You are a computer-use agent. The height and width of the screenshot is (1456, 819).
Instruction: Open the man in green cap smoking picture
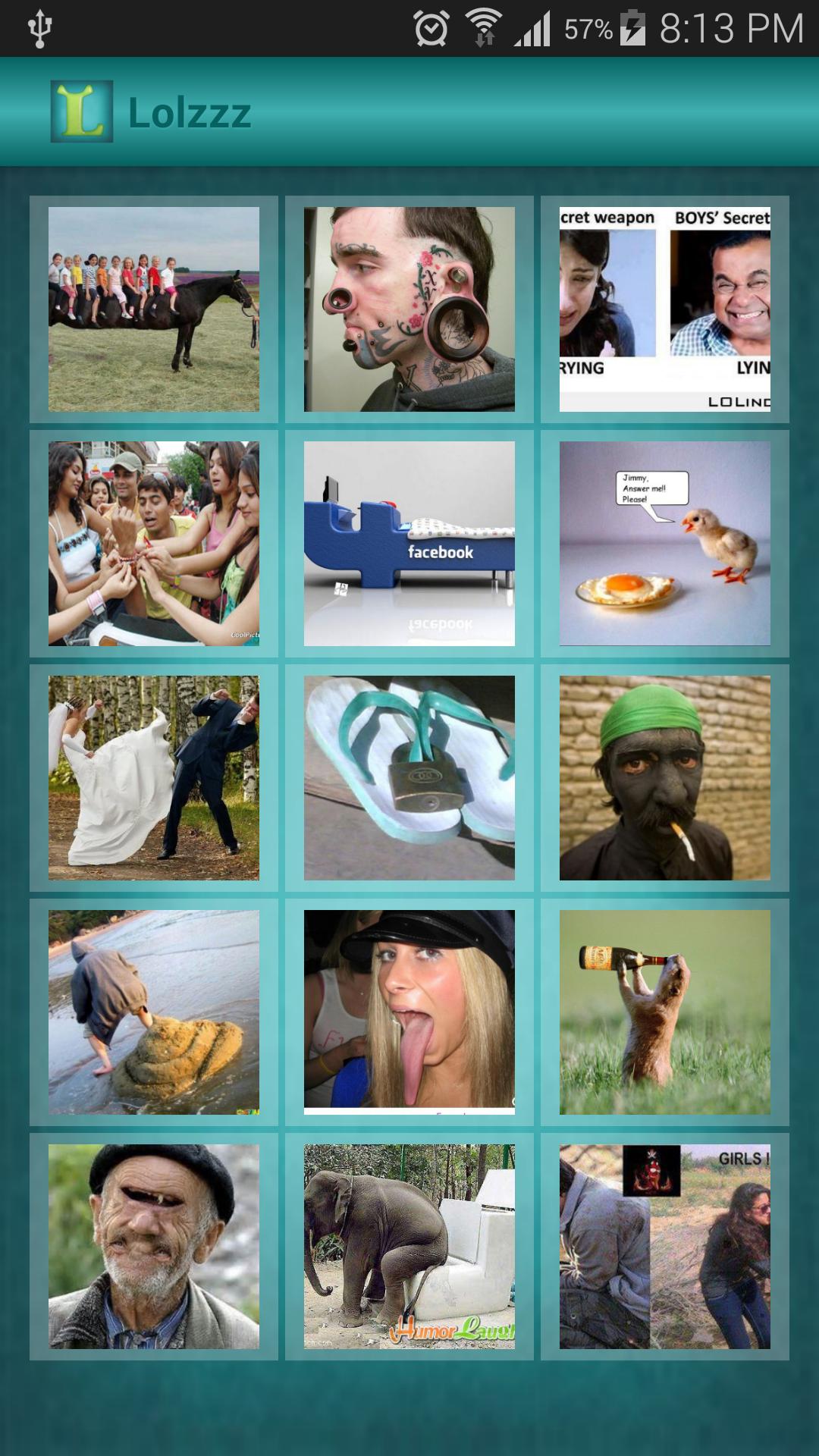[x=665, y=778]
